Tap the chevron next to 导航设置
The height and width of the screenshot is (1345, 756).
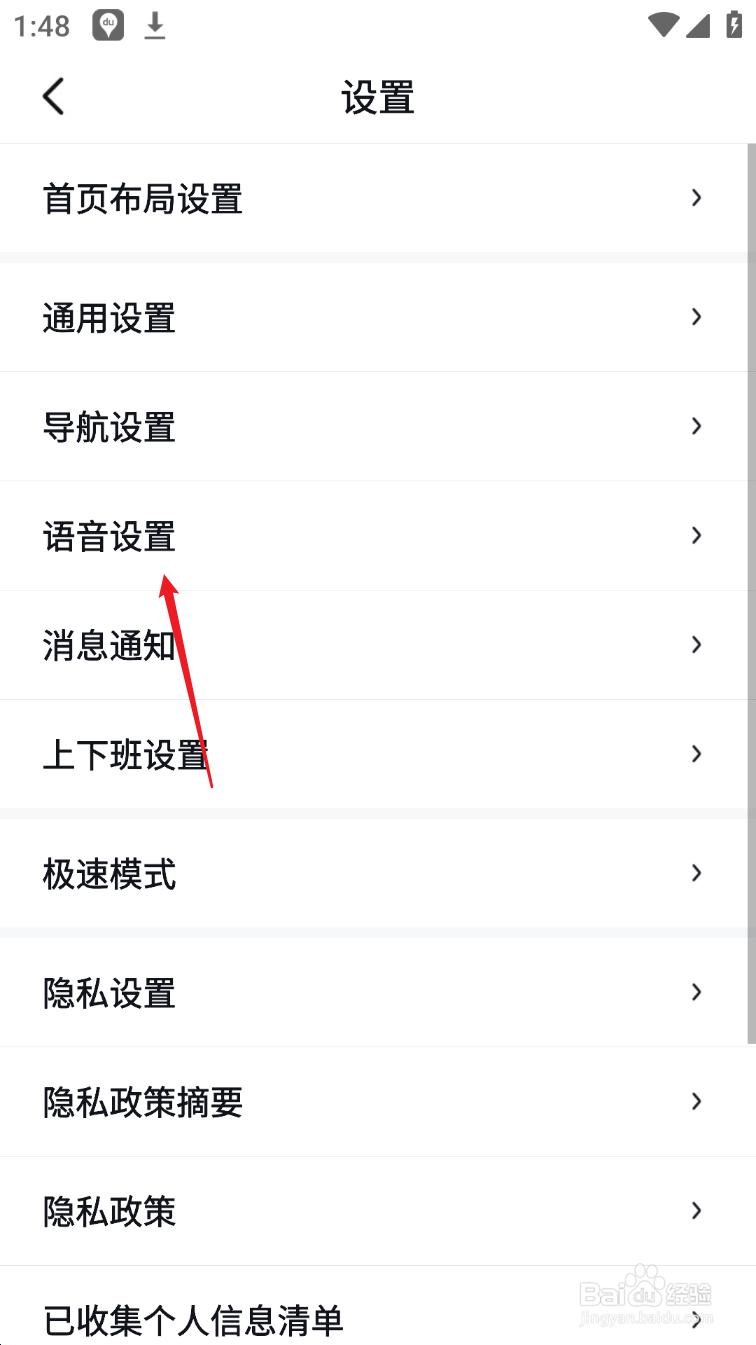(696, 426)
